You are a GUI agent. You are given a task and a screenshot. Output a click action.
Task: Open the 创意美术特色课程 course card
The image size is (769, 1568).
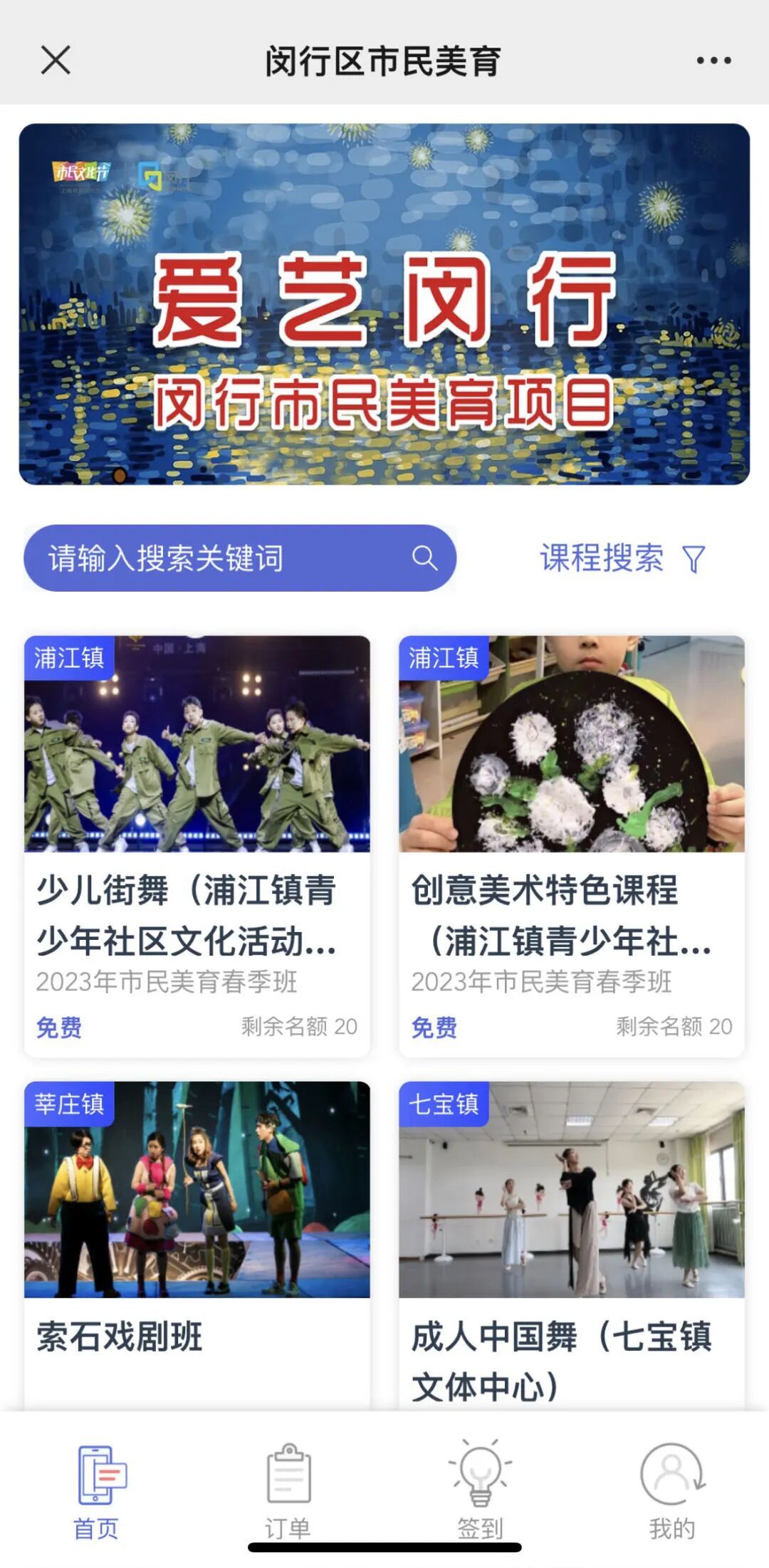coord(572,846)
